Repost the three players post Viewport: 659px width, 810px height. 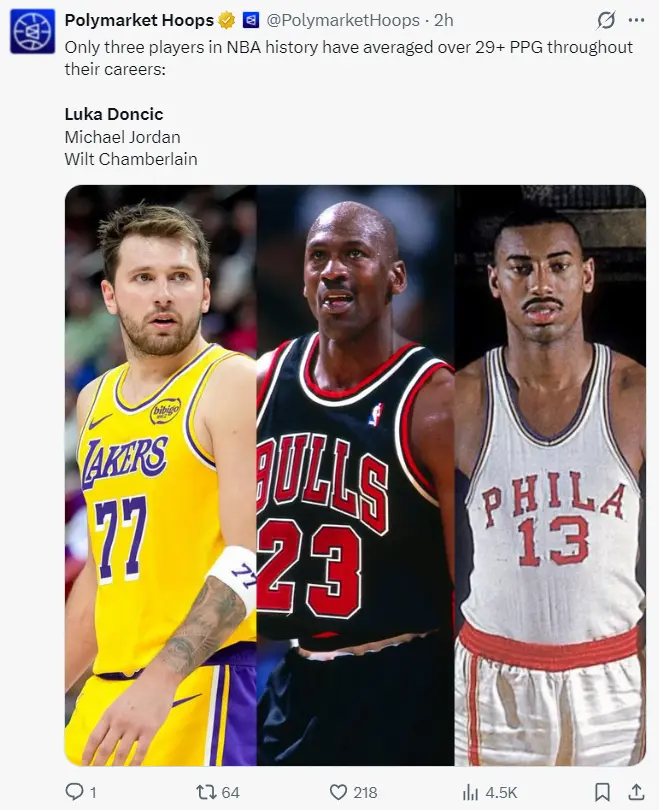[x=205, y=792]
